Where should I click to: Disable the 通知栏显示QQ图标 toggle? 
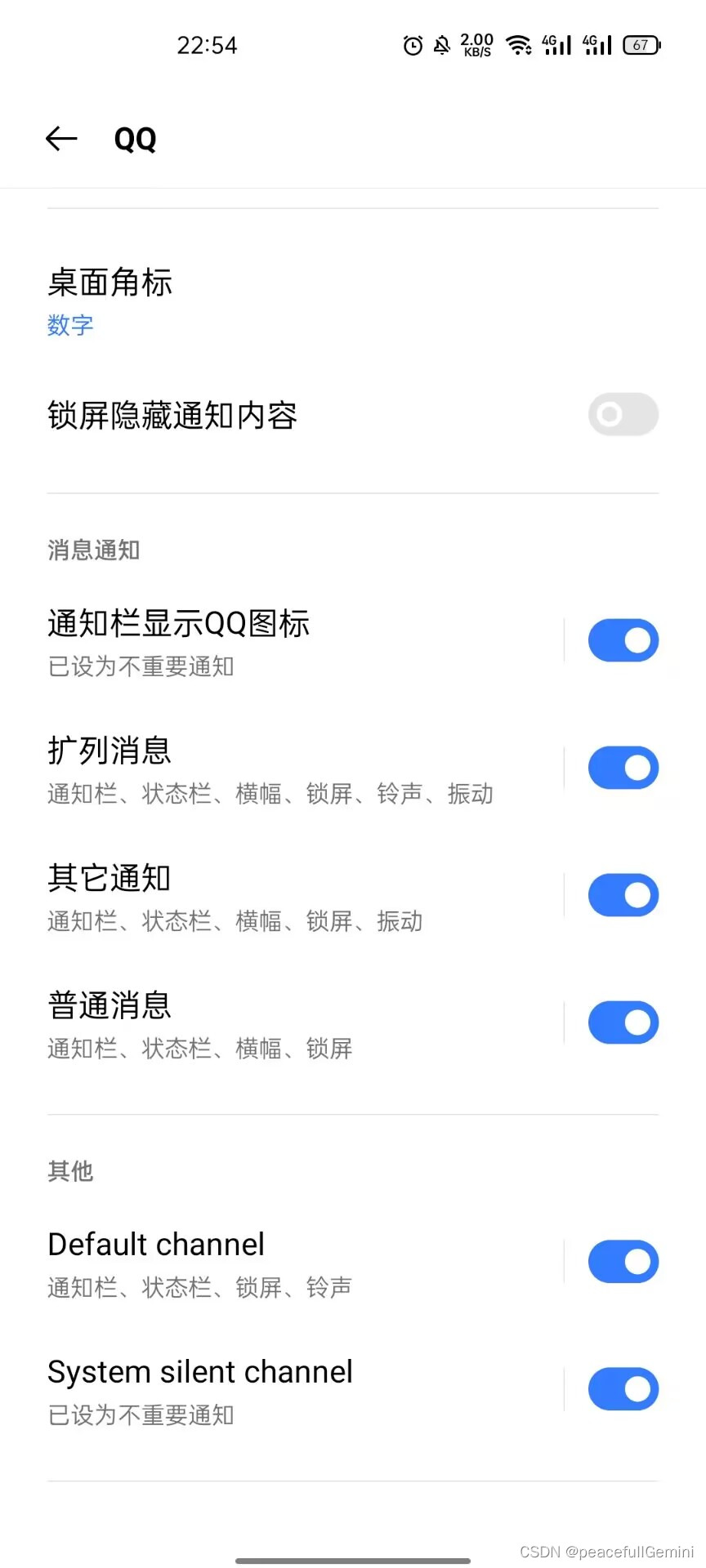click(x=623, y=639)
